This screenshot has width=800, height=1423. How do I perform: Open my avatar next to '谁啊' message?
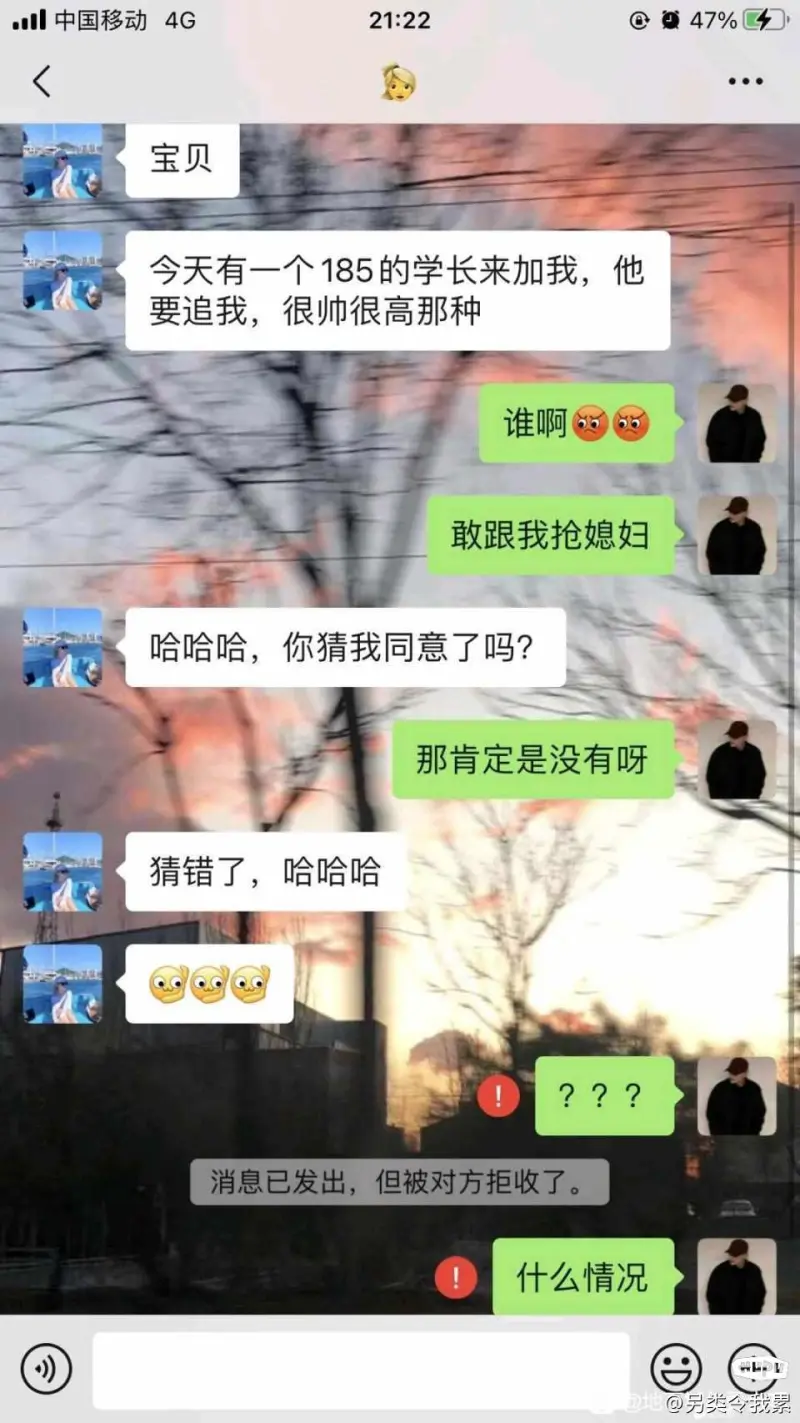737,423
